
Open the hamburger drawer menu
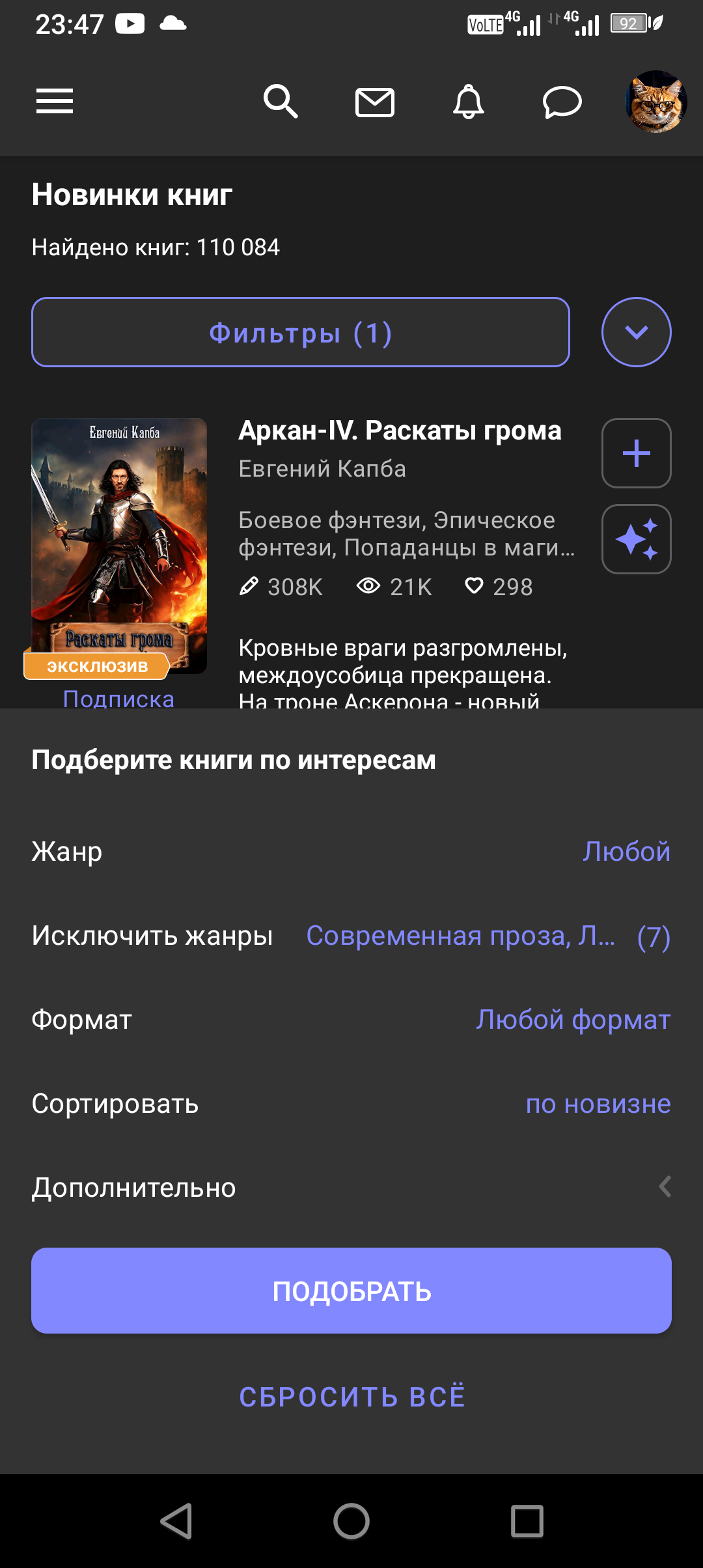pos(55,102)
